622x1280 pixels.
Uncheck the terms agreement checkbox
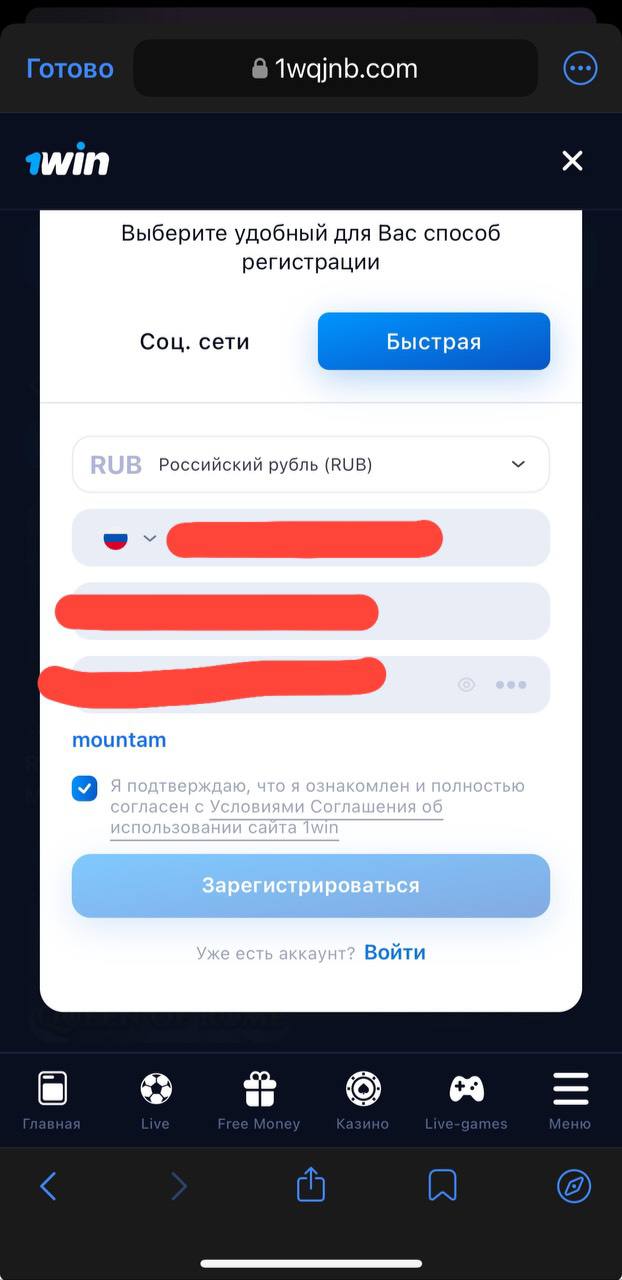[85, 788]
